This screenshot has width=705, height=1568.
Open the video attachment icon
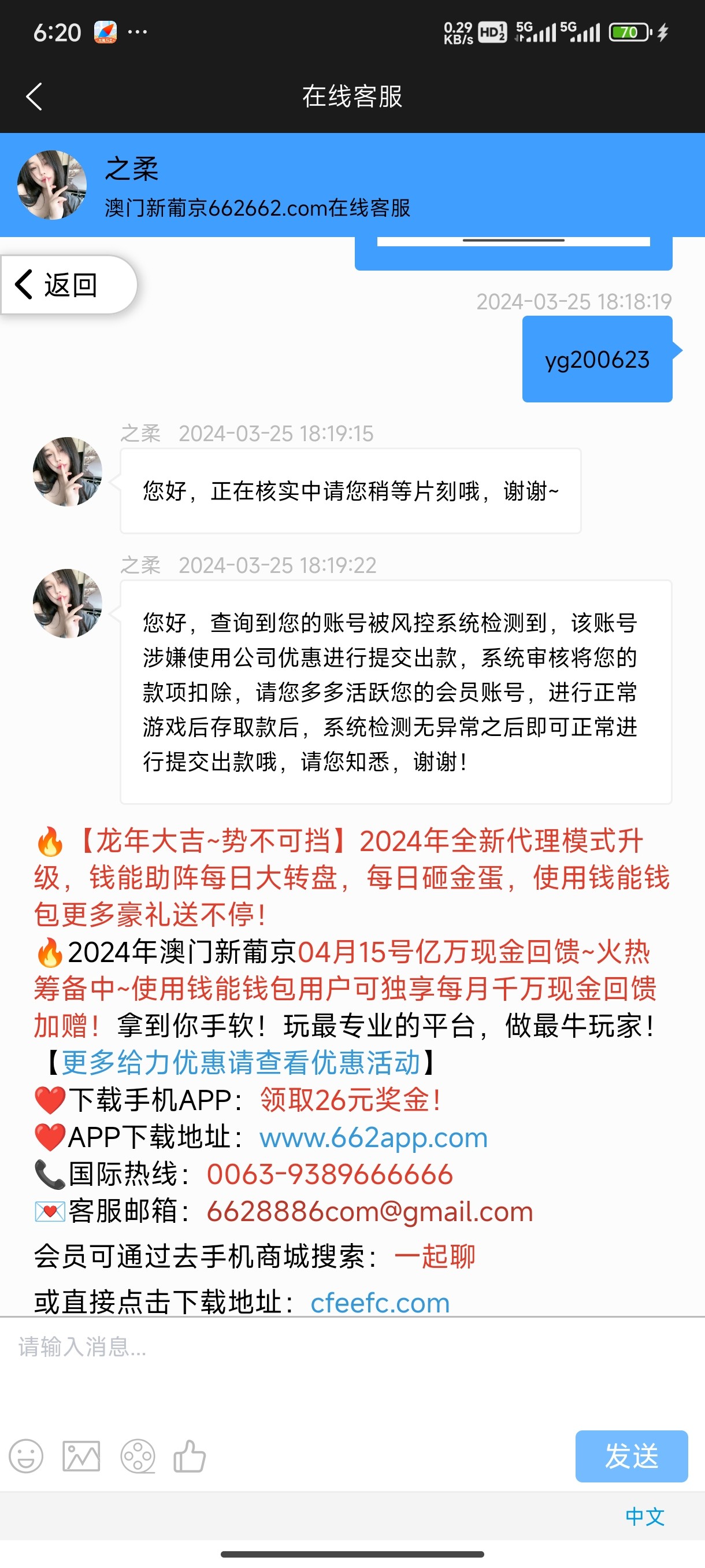(138, 1456)
